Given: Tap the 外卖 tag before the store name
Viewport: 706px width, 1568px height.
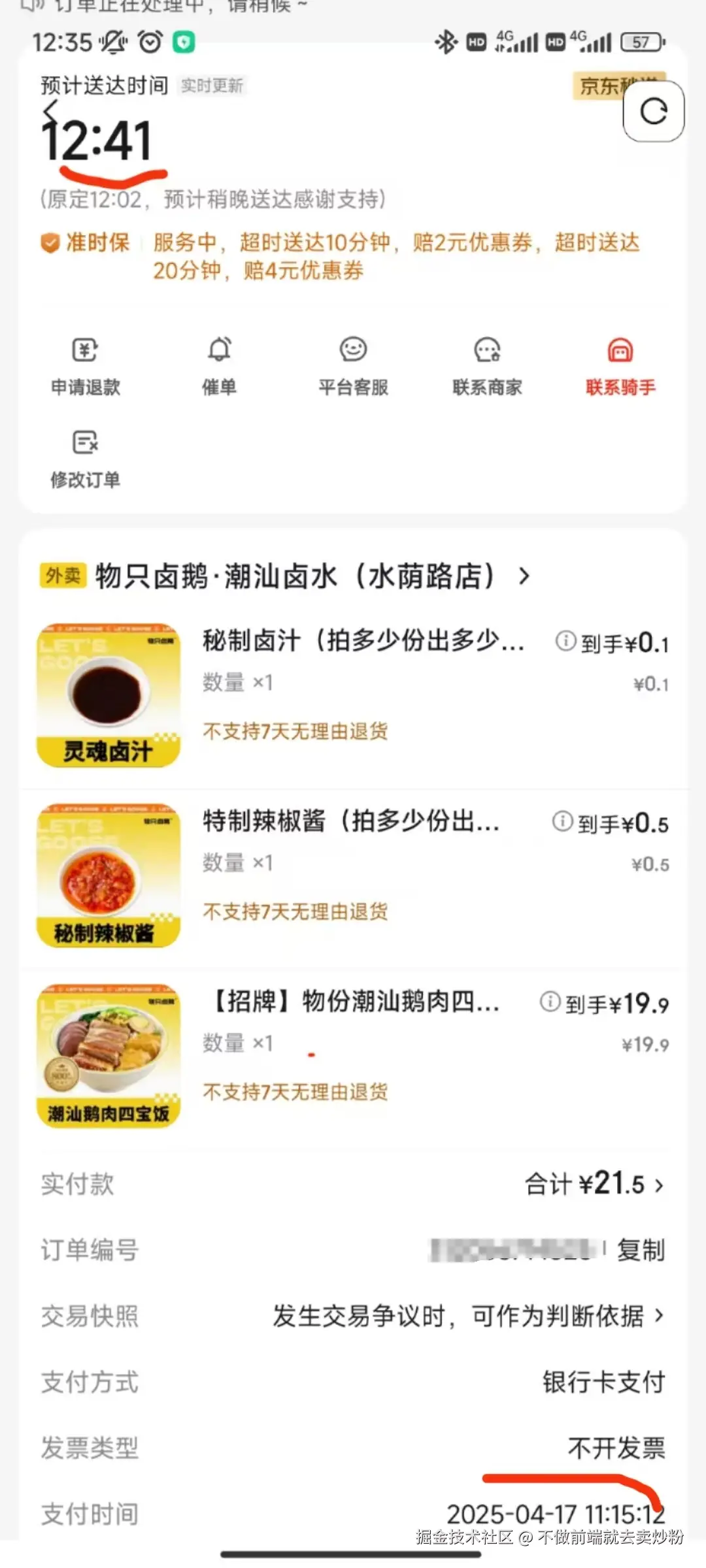Looking at the screenshot, I should (x=63, y=576).
